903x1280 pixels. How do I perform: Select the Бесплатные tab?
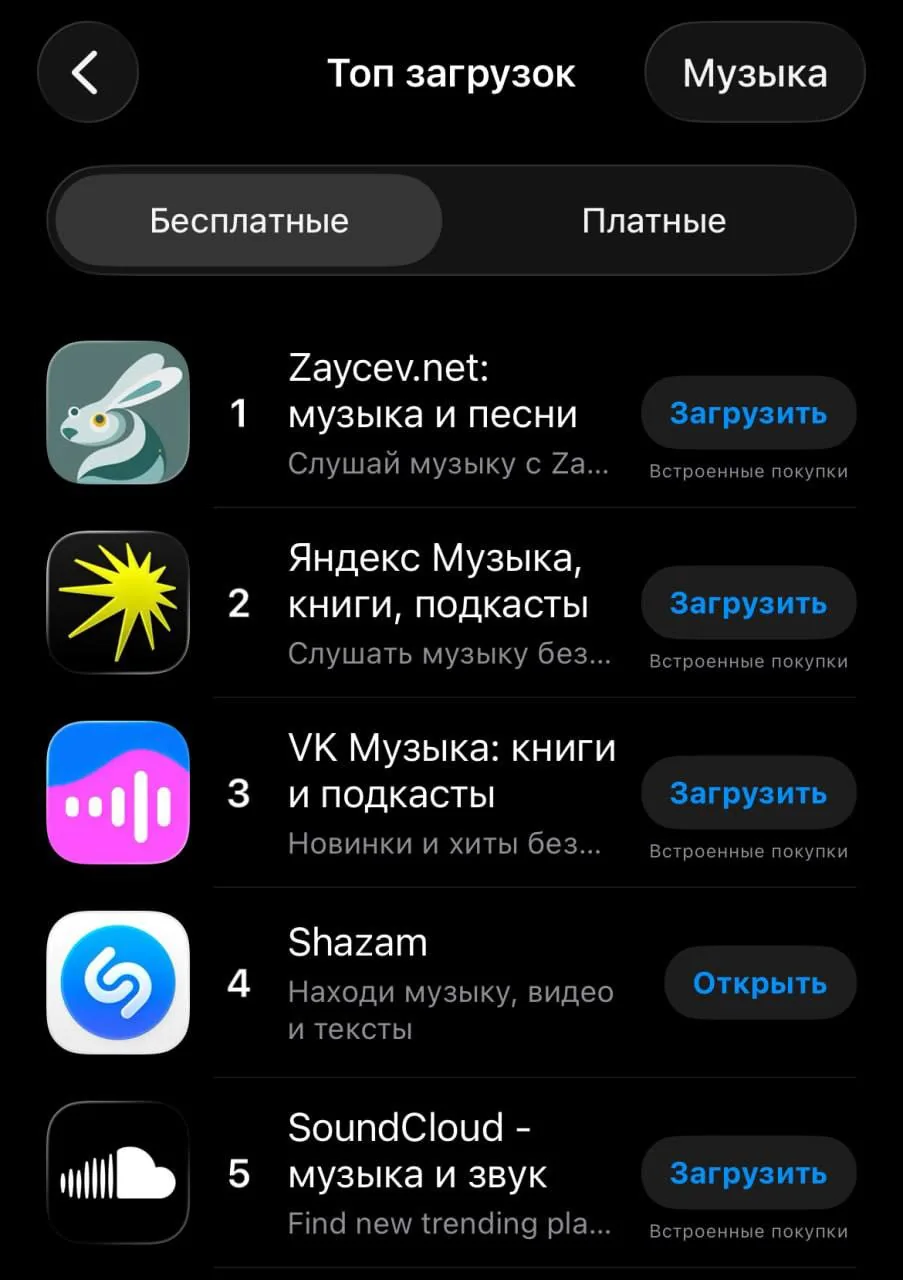[249, 220]
